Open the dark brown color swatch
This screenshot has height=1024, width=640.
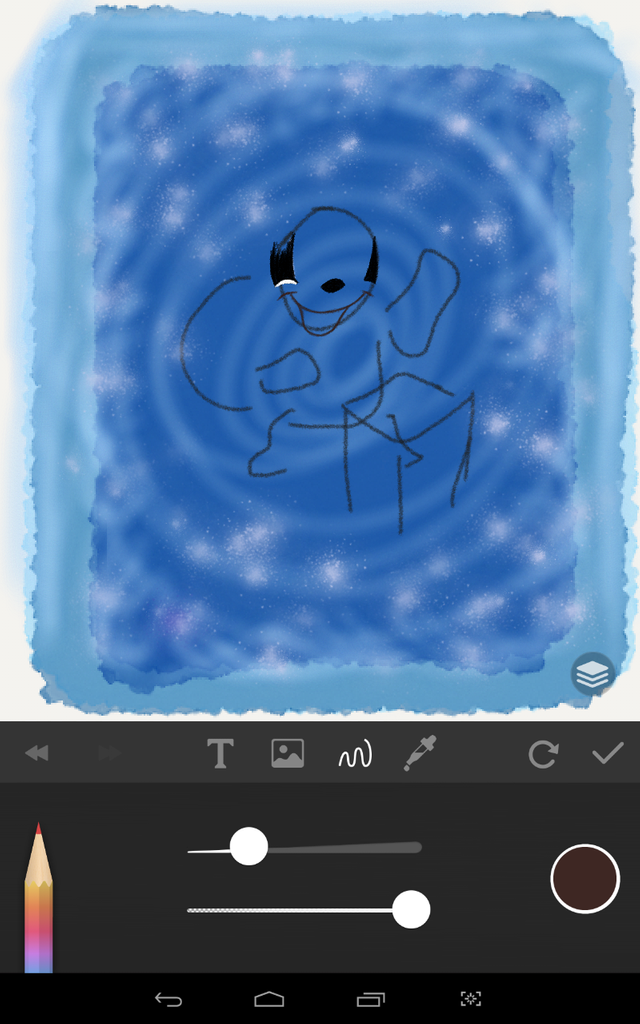585,878
